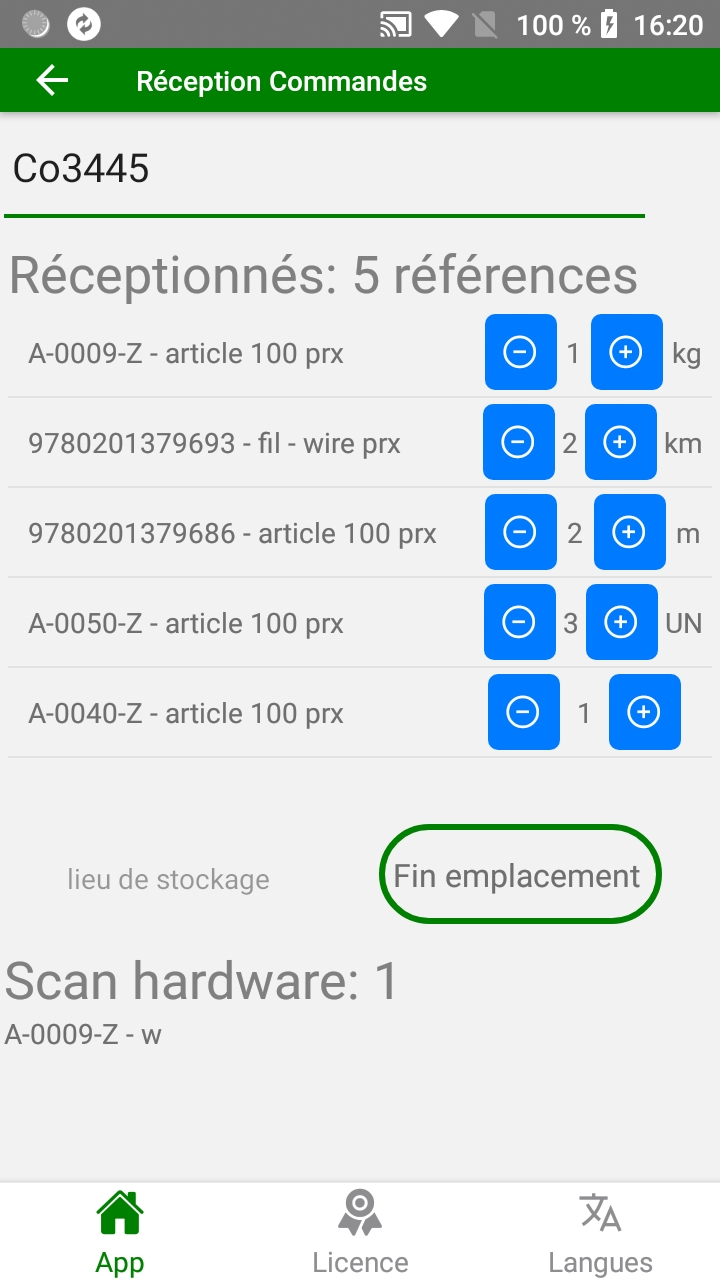Increase quantity of 9780201379686
This screenshot has height=1280, width=720.
coord(629,532)
